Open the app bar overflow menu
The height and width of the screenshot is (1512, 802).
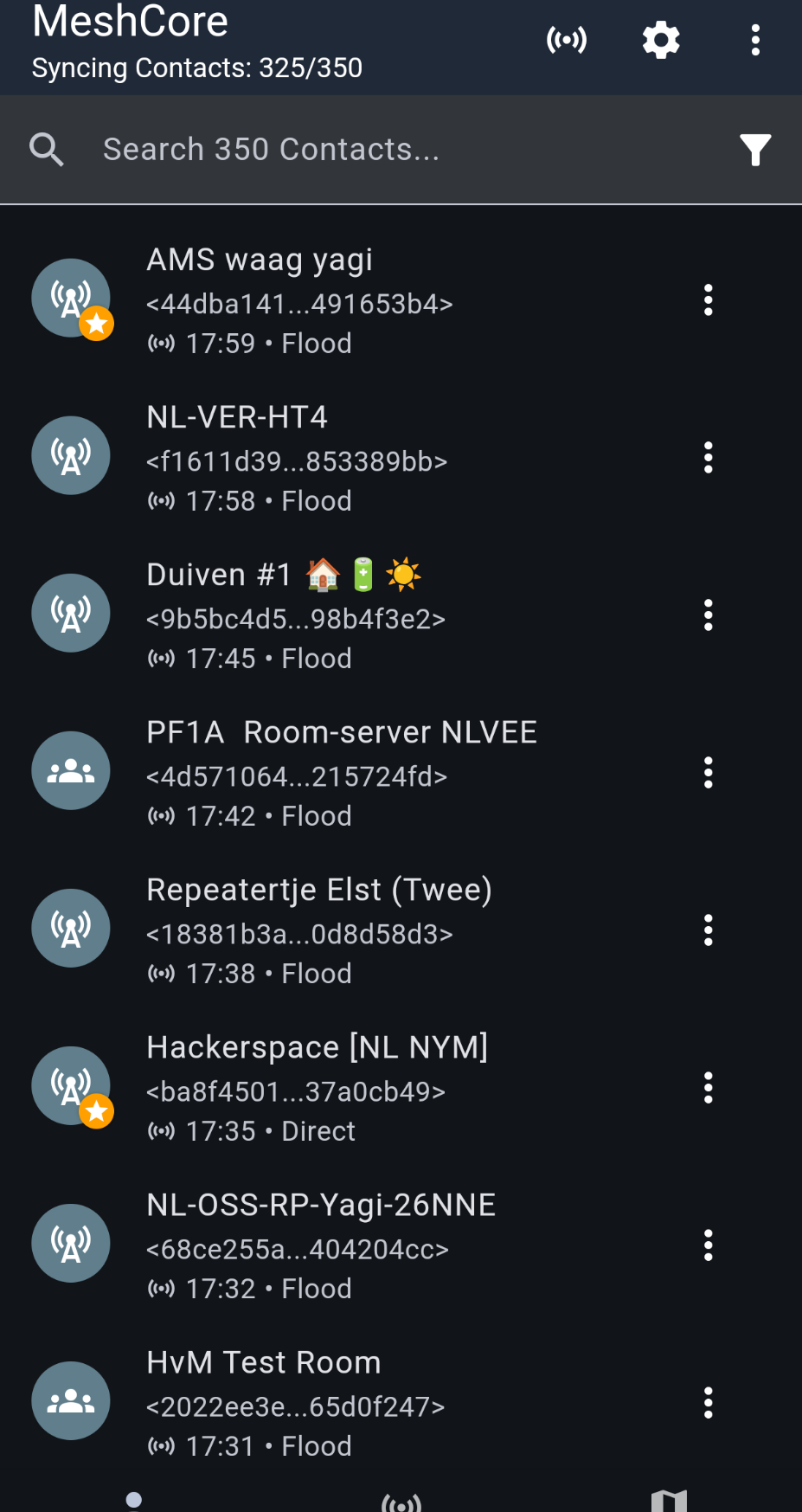755,40
